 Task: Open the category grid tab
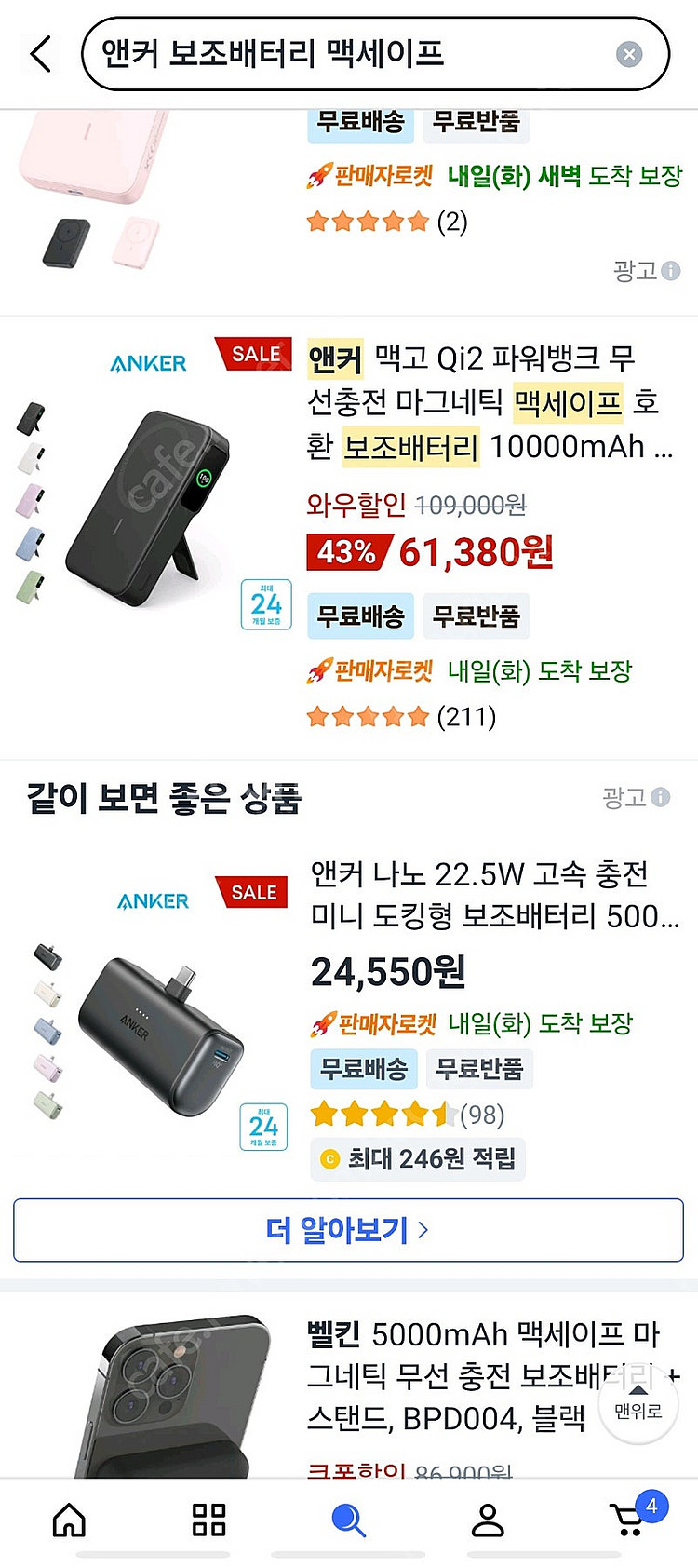[x=208, y=1520]
